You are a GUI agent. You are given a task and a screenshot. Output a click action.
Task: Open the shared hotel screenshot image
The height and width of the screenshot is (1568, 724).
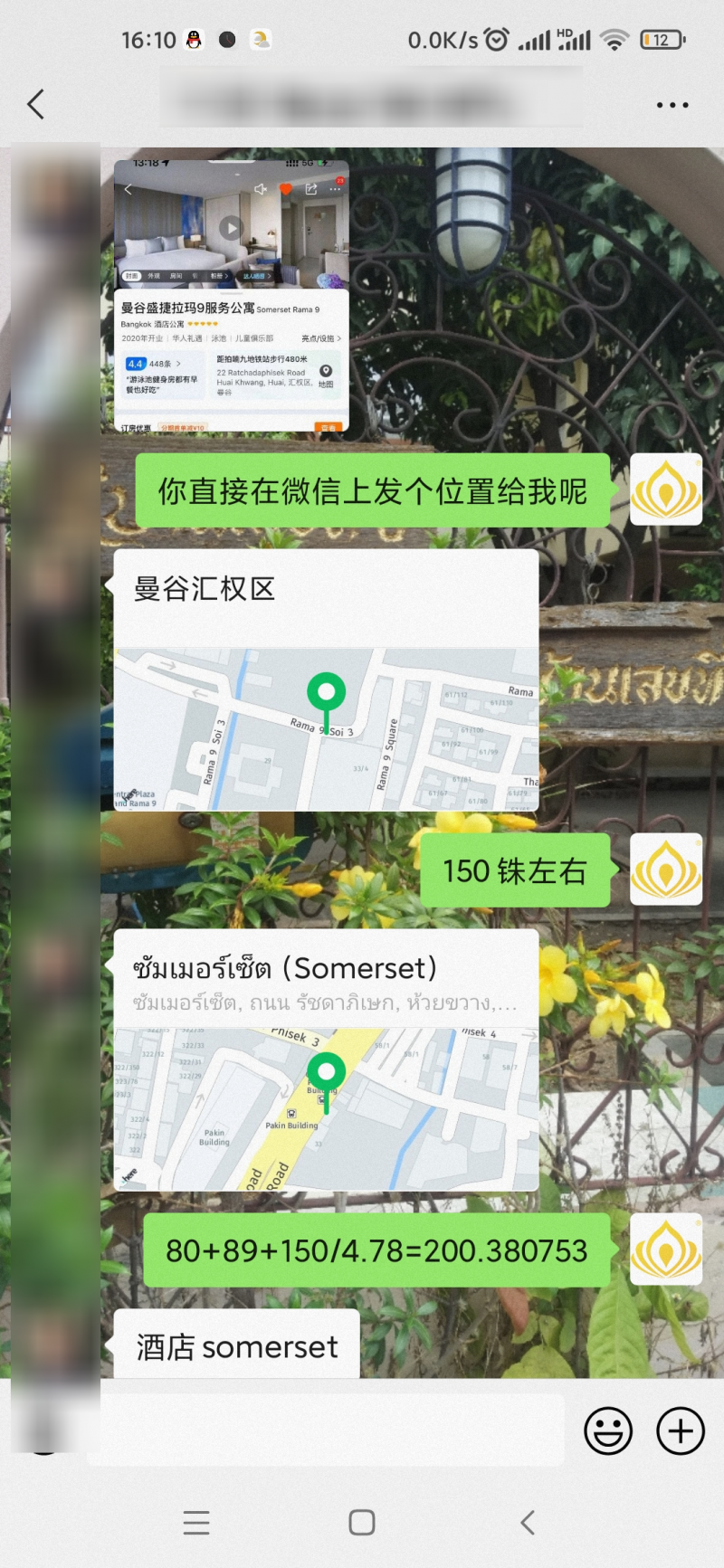click(231, 296)
